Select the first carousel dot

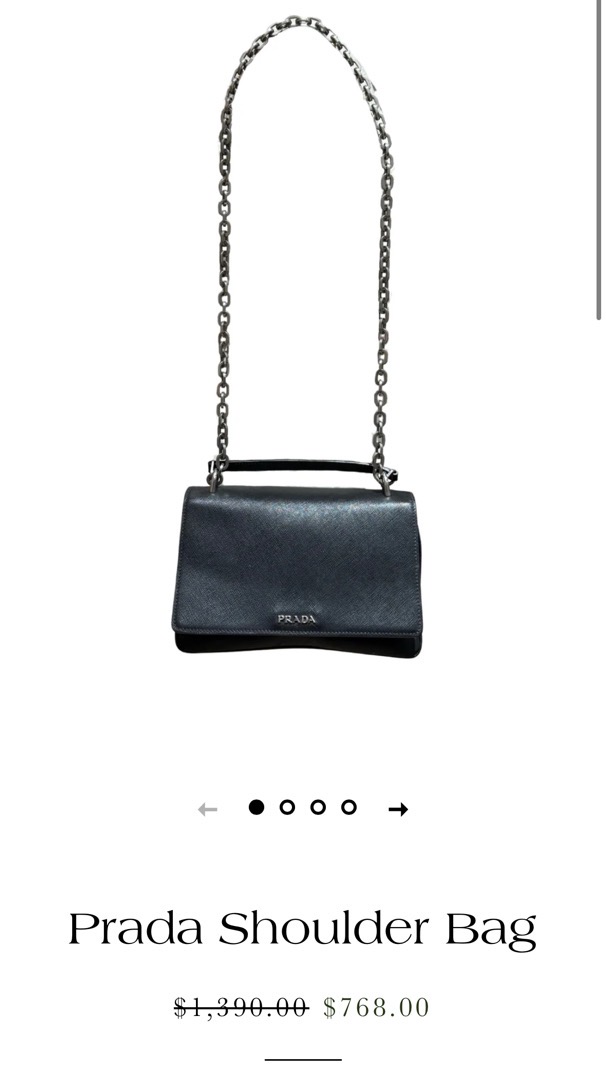(x=256, y=807)
